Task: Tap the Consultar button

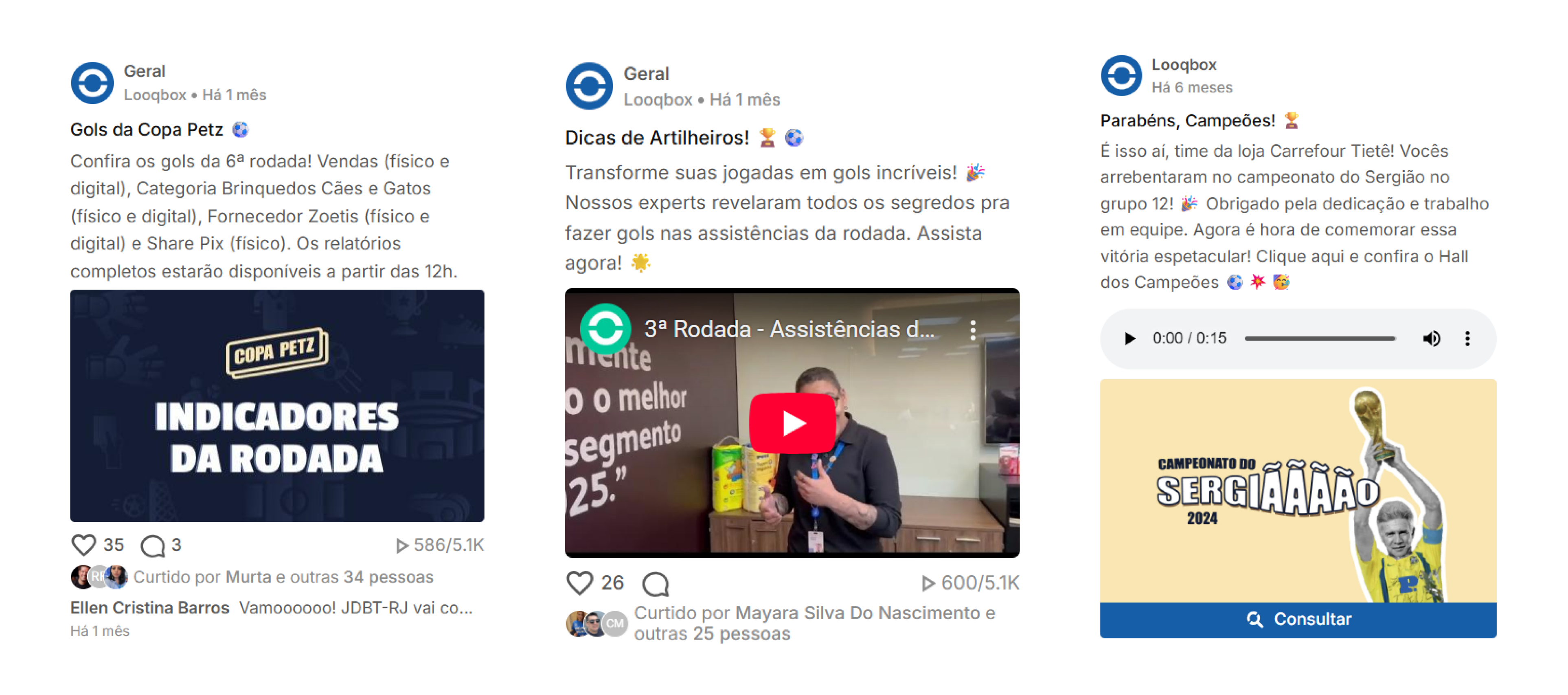Action: tap(1298, 620)
